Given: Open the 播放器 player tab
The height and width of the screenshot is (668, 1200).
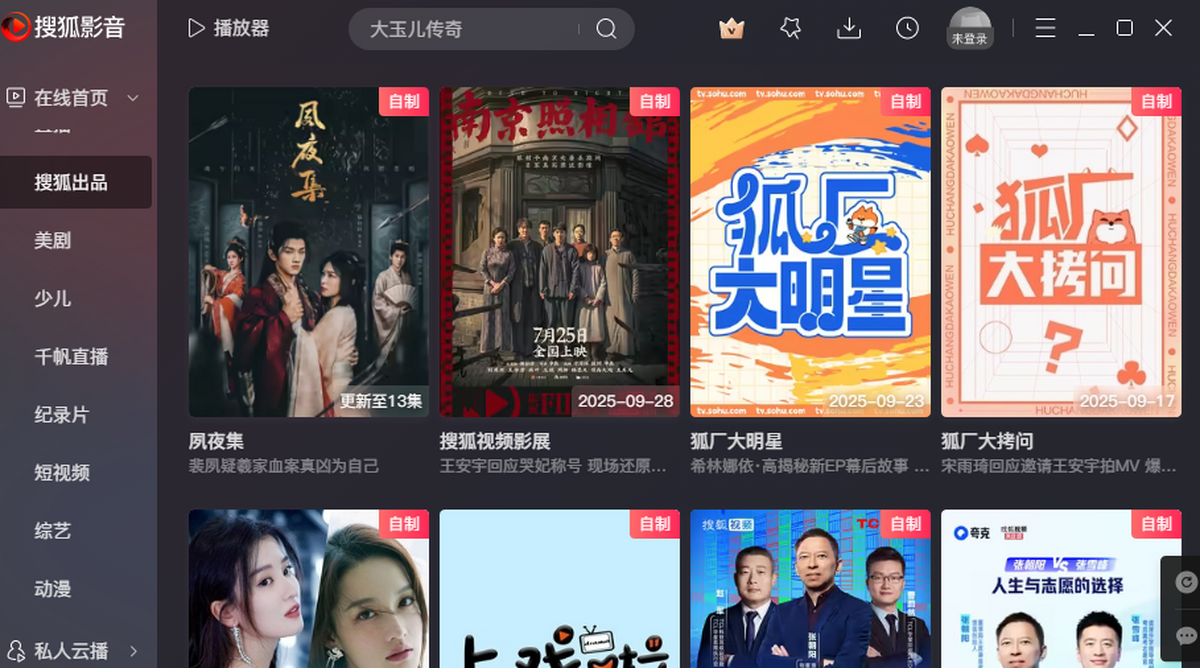Looking at the screenshot, I should [229, 29].
